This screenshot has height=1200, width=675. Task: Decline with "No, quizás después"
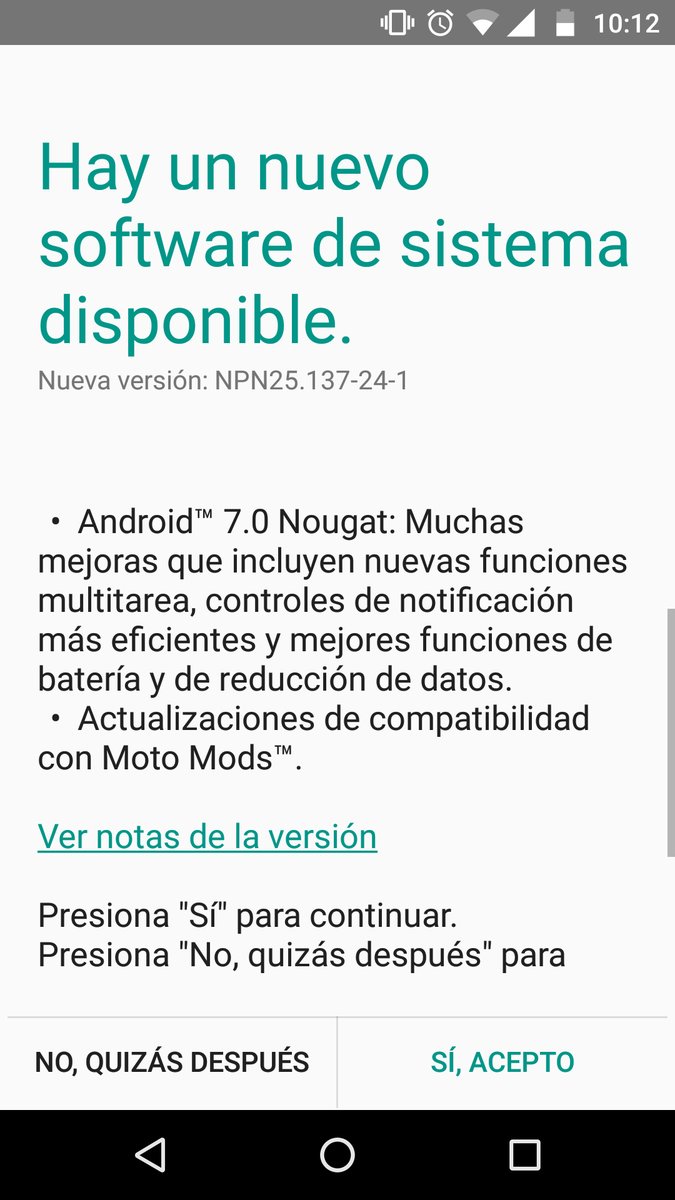172,1062
